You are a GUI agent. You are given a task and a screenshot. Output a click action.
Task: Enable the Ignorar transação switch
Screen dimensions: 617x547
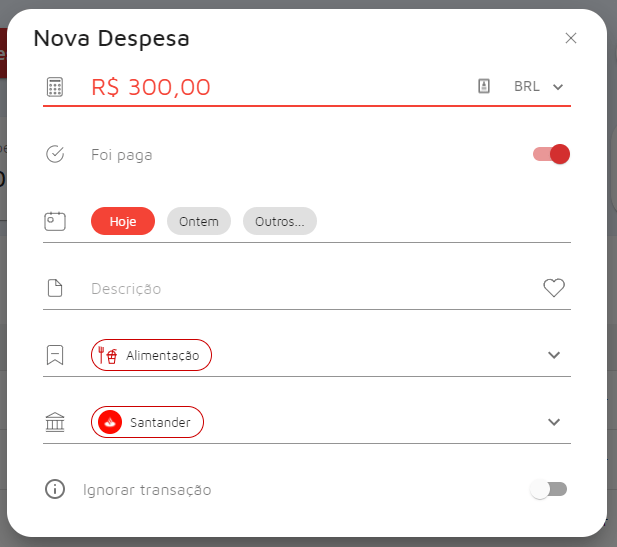549,489
